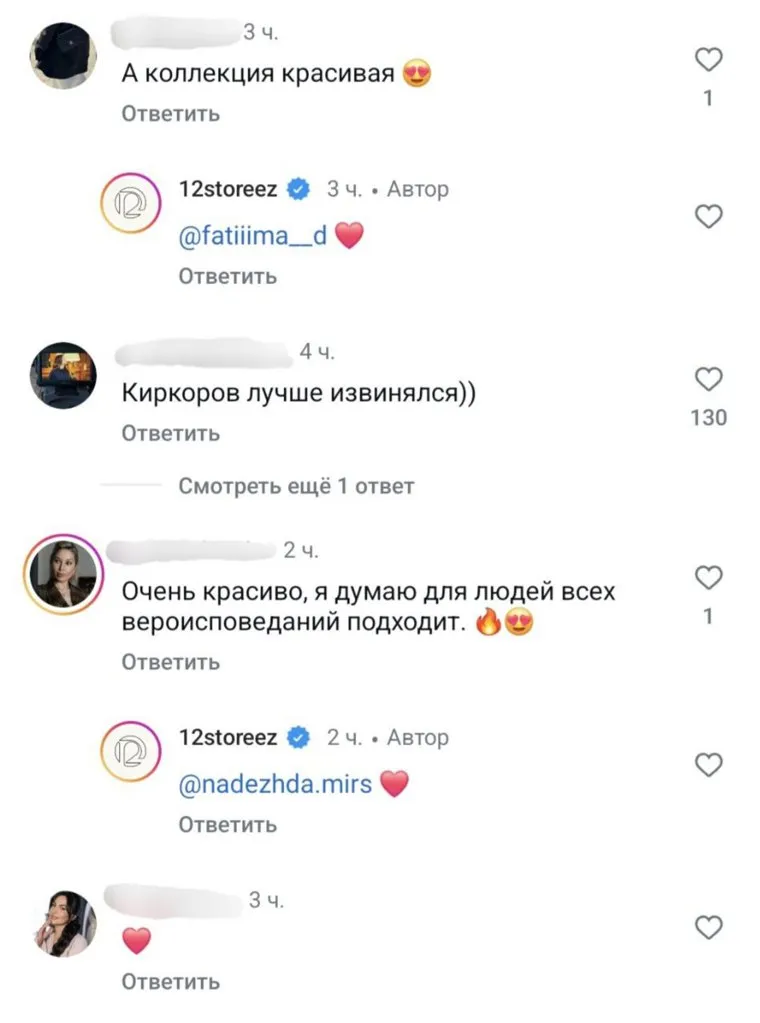The image size is (760, 1023).
Task: Open the @nadezhda.mirs mention link
Action: click(x=275, y=785)
